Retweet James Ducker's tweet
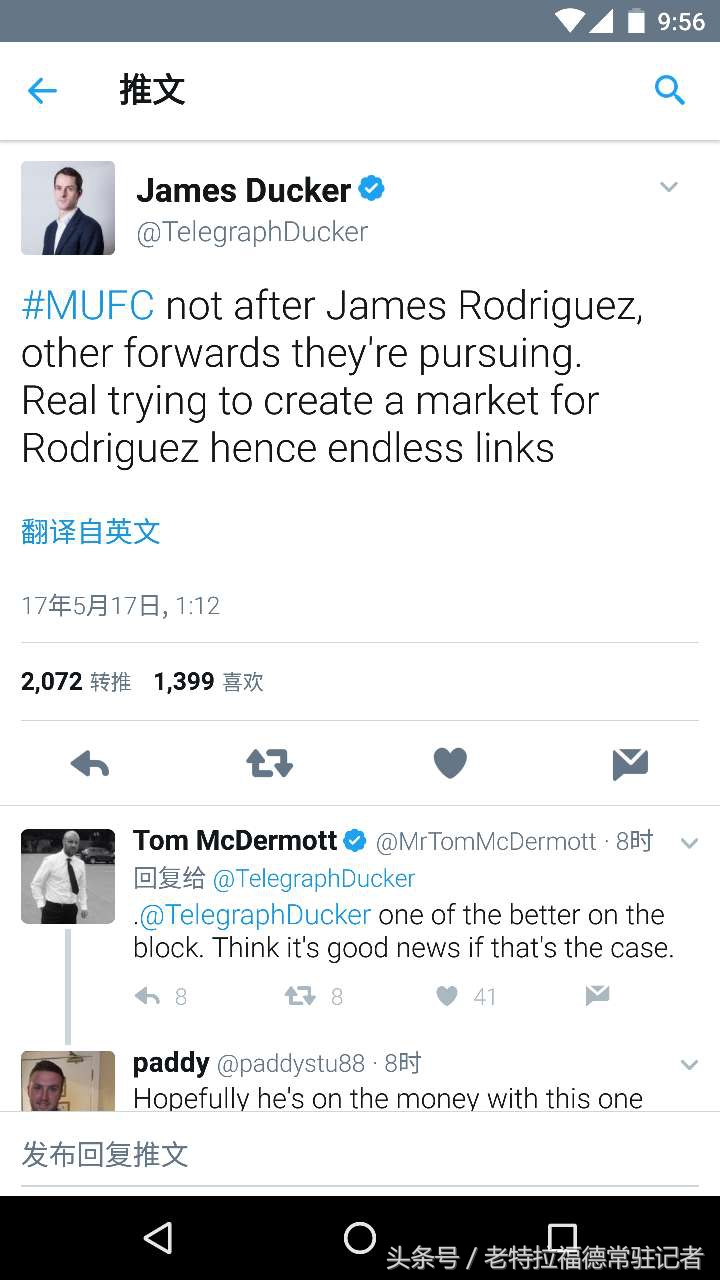 pos(269,765)
